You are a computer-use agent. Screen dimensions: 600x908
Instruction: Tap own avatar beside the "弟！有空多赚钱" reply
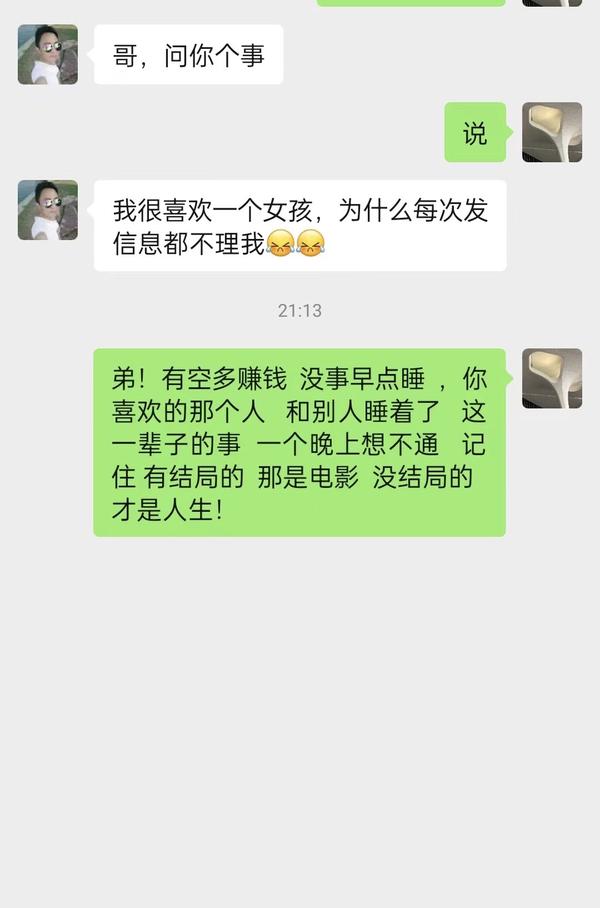point(552,378)
